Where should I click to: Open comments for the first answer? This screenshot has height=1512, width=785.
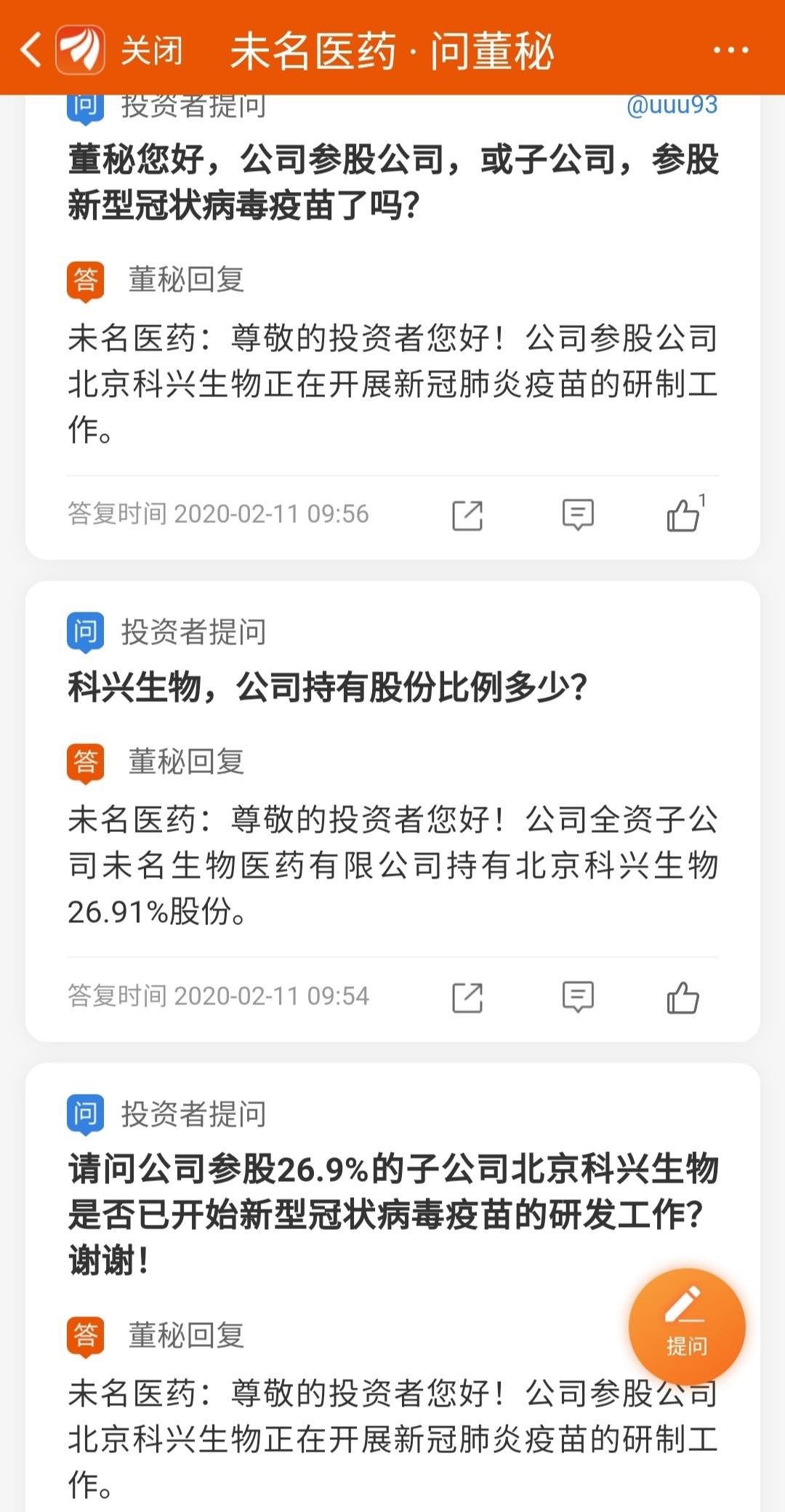pyautogui.click(x=578, y=516)
